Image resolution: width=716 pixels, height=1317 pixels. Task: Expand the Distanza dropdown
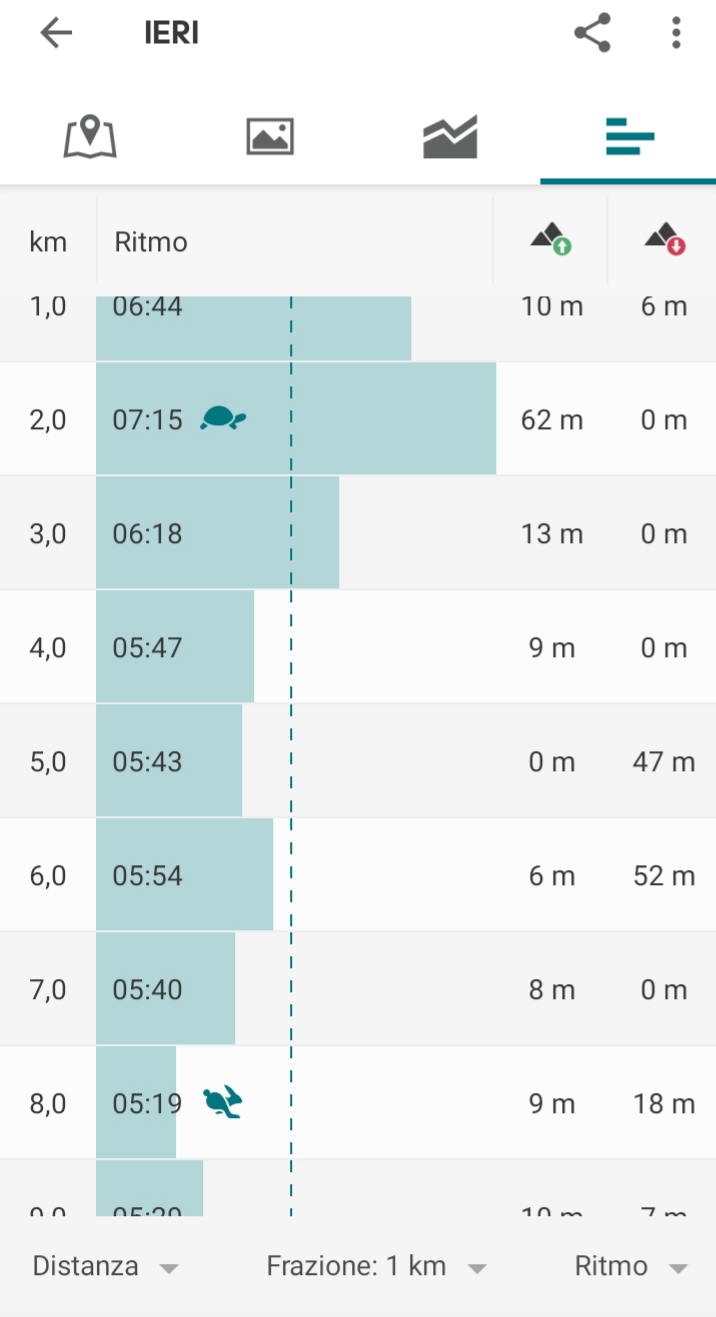pos(105,1266)
